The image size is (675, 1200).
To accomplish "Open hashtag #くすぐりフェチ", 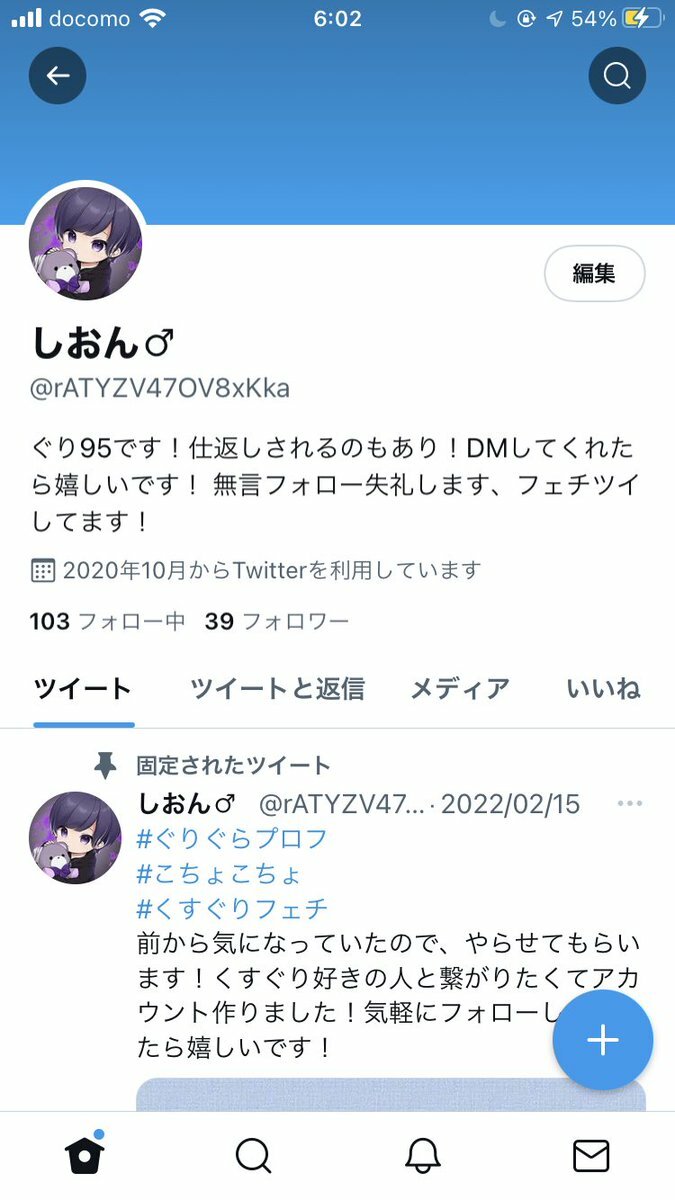I will (232, 908).
